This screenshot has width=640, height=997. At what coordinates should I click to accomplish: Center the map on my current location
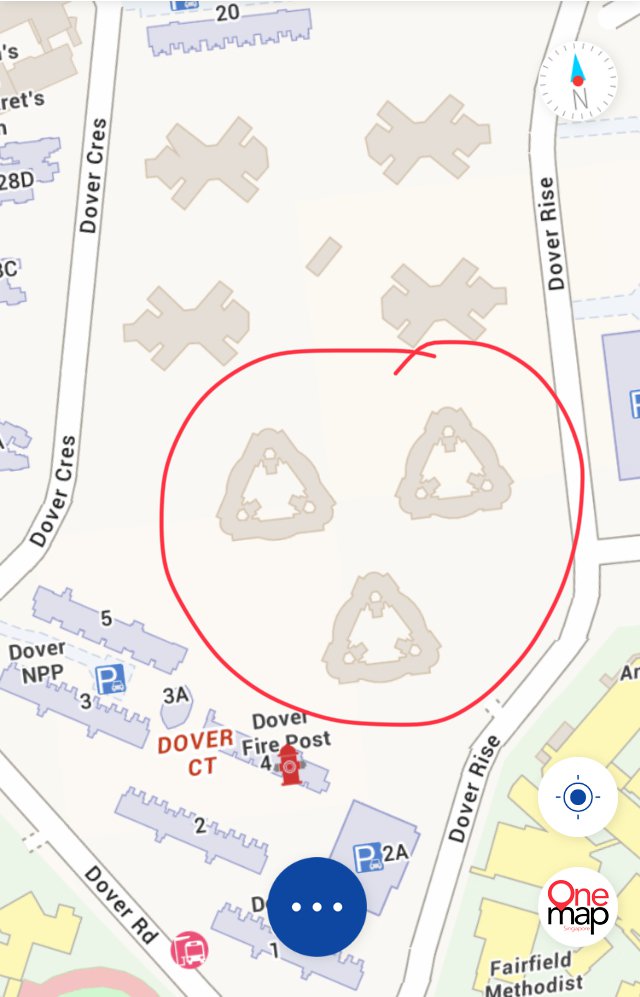pyautogui.click(x=577, y=797)
